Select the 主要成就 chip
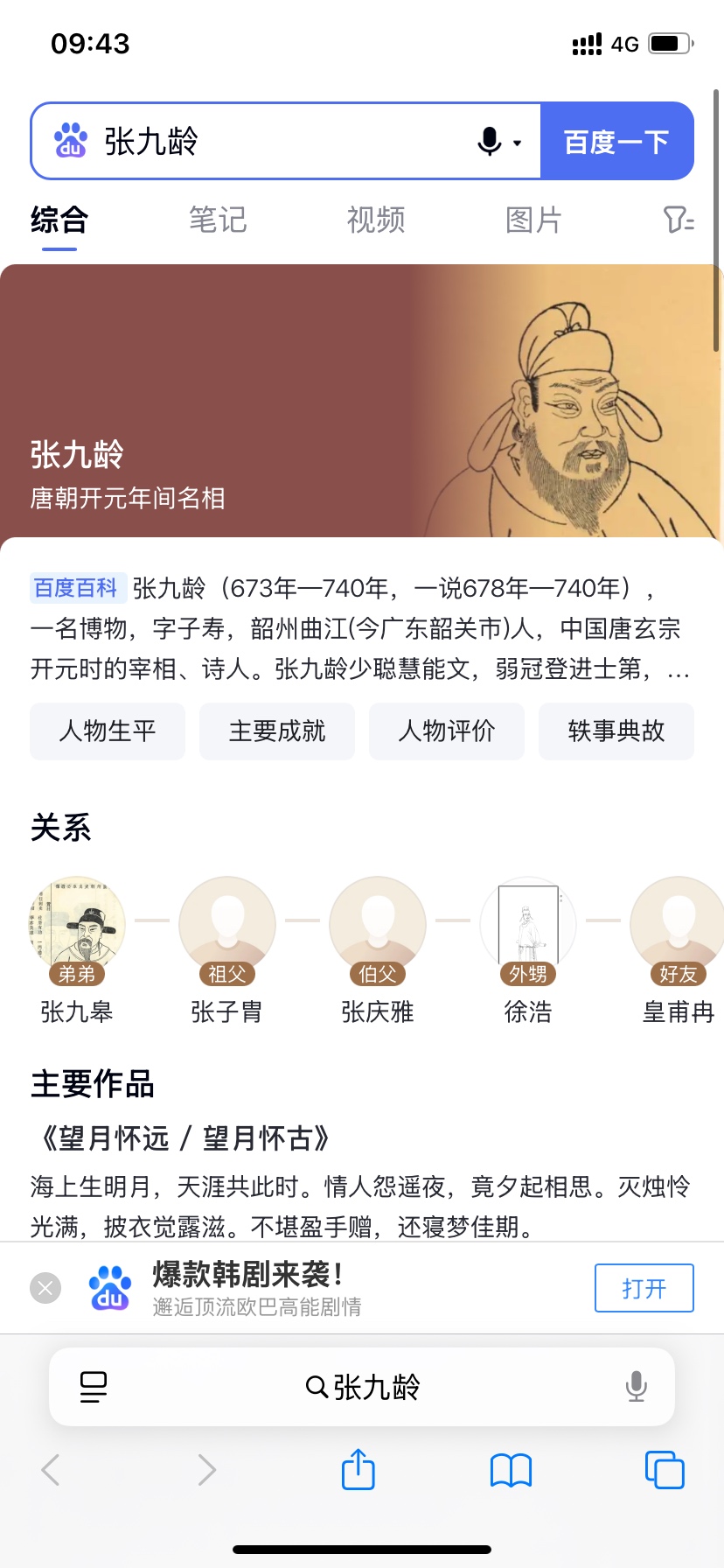This screenshot has width=724, height=1568. coord(277,731)
